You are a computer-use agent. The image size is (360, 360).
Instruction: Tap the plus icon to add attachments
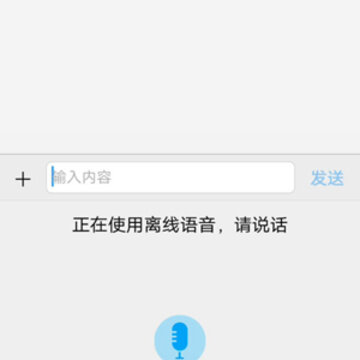click(23, 179)
